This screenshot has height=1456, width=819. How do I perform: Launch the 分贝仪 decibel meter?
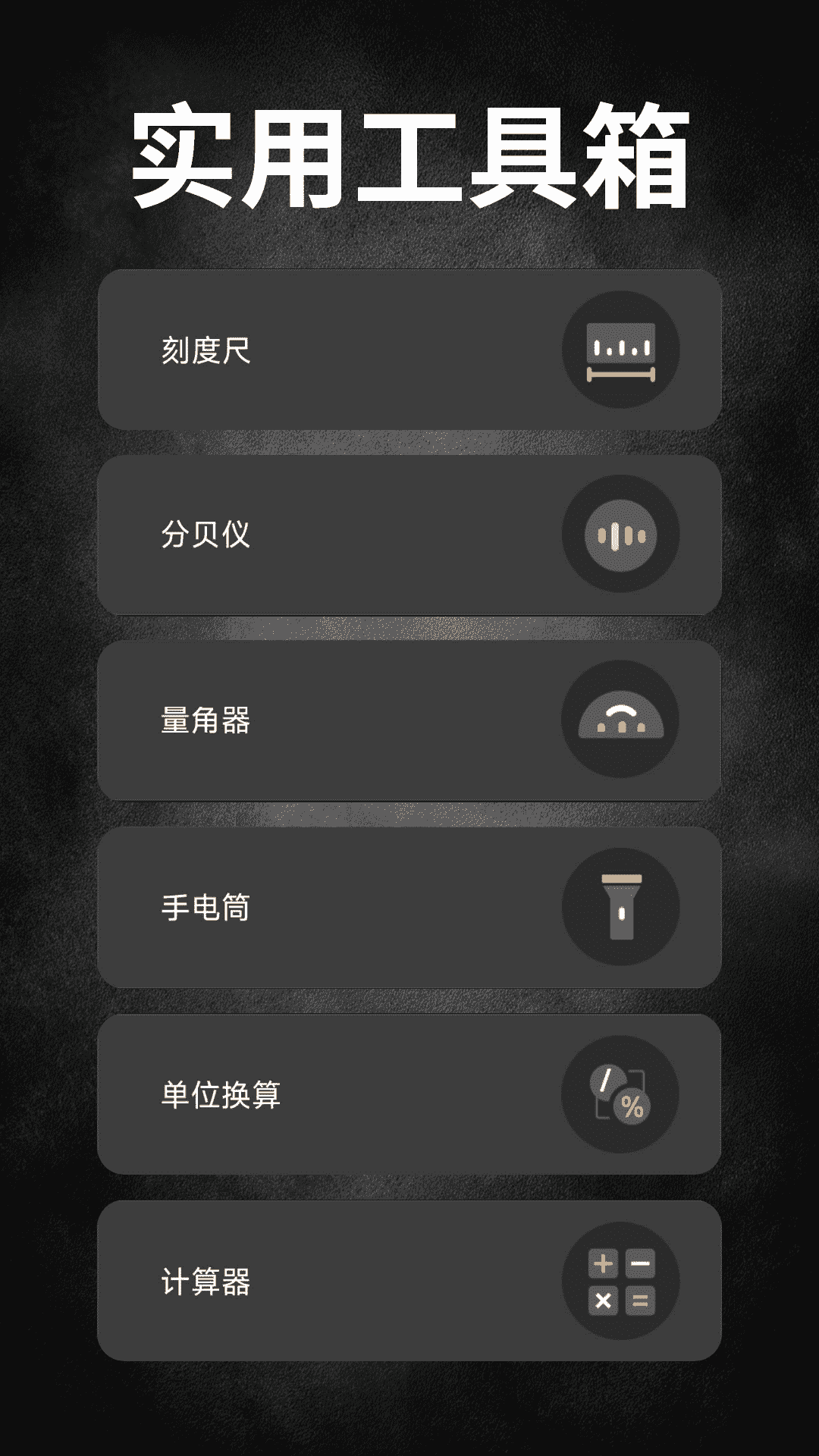coord(409,536)
